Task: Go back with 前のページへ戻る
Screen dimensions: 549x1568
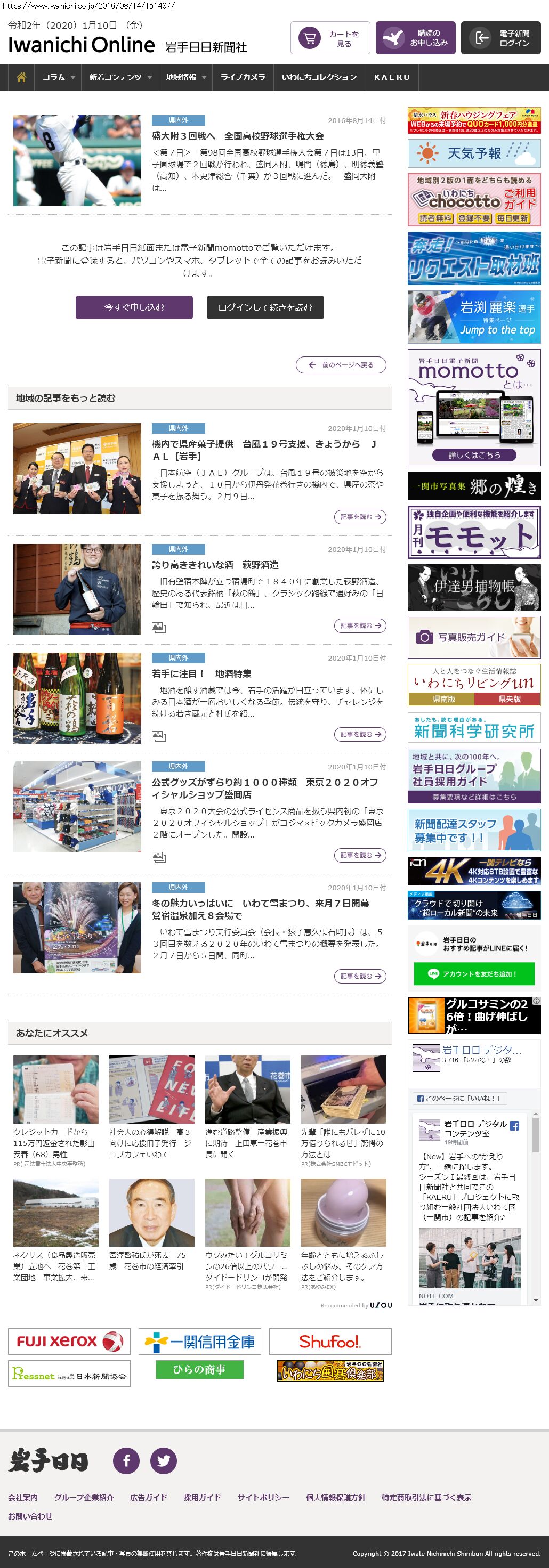Action: 341,365
